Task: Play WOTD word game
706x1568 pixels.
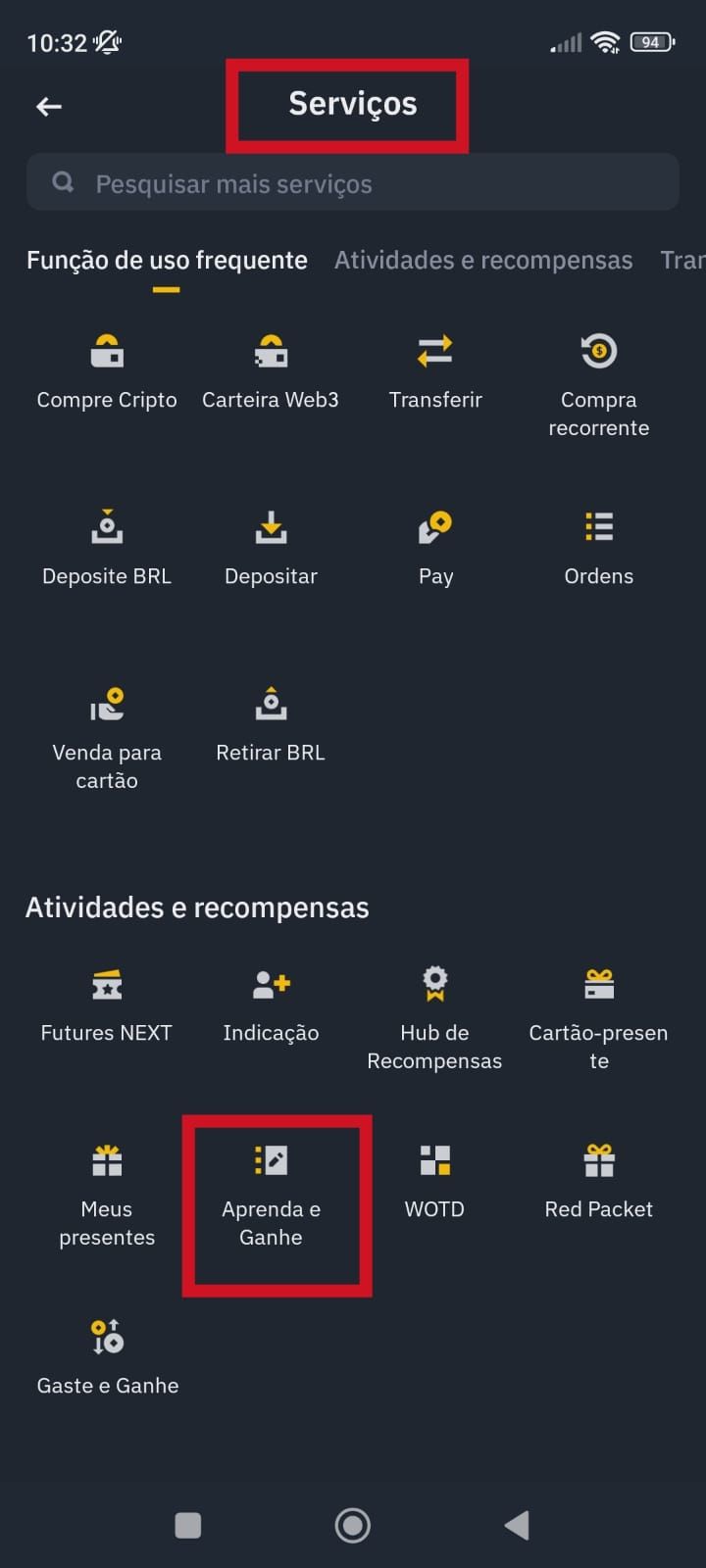Action: 434,1181
